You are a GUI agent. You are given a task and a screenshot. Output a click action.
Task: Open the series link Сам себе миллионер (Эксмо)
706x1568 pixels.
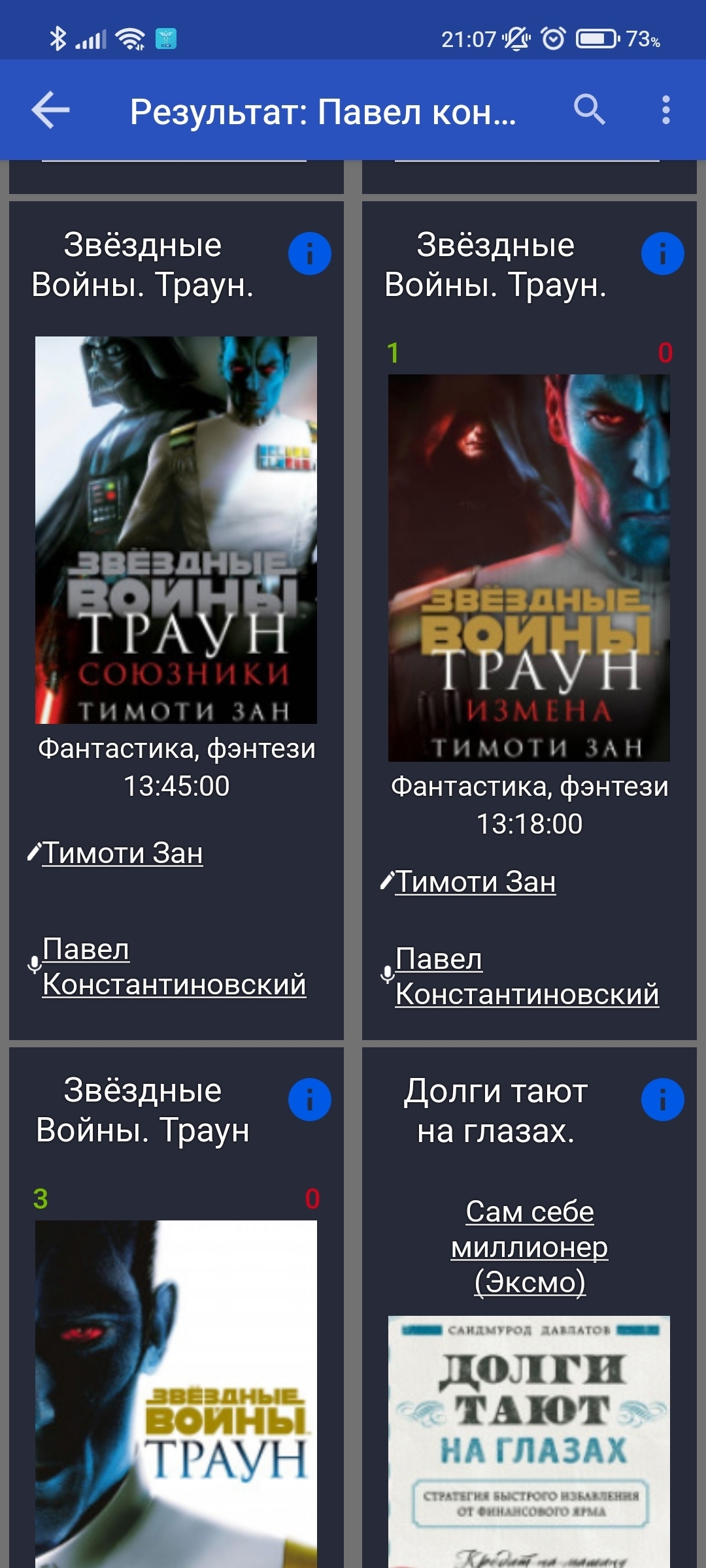pos(529,1247)
